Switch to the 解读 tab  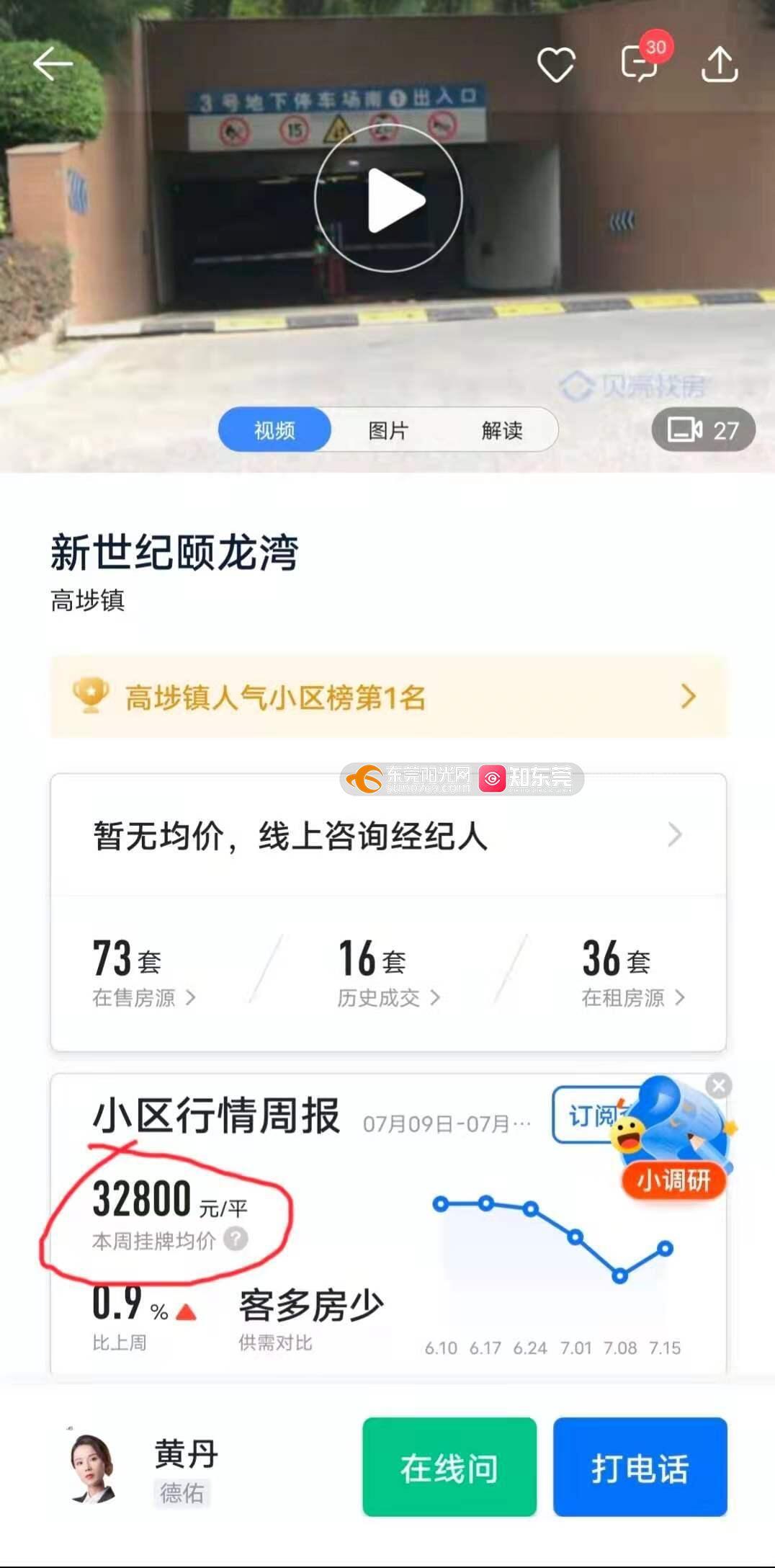502,430
